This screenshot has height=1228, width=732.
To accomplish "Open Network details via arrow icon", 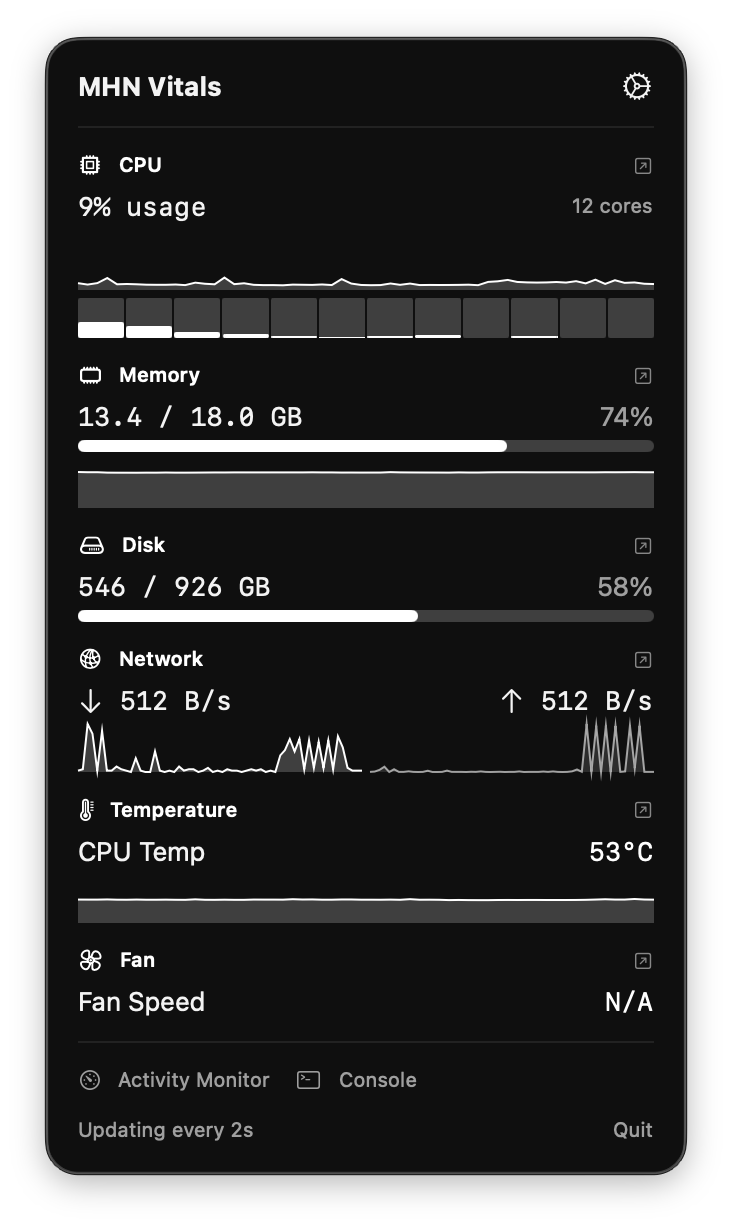I will pos(643,660).
